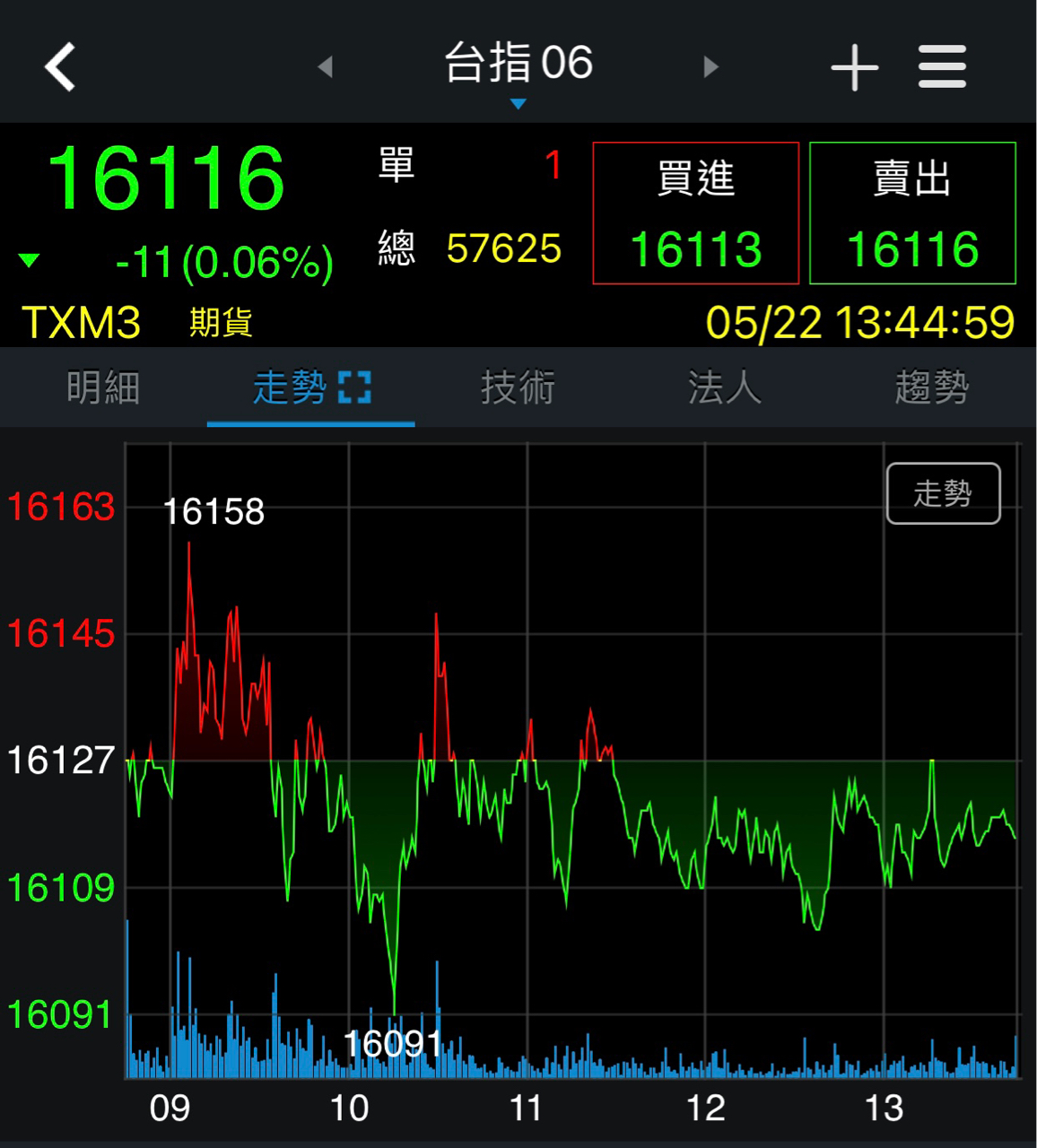Tap the plus icon to add a symbol

point(854,65)
